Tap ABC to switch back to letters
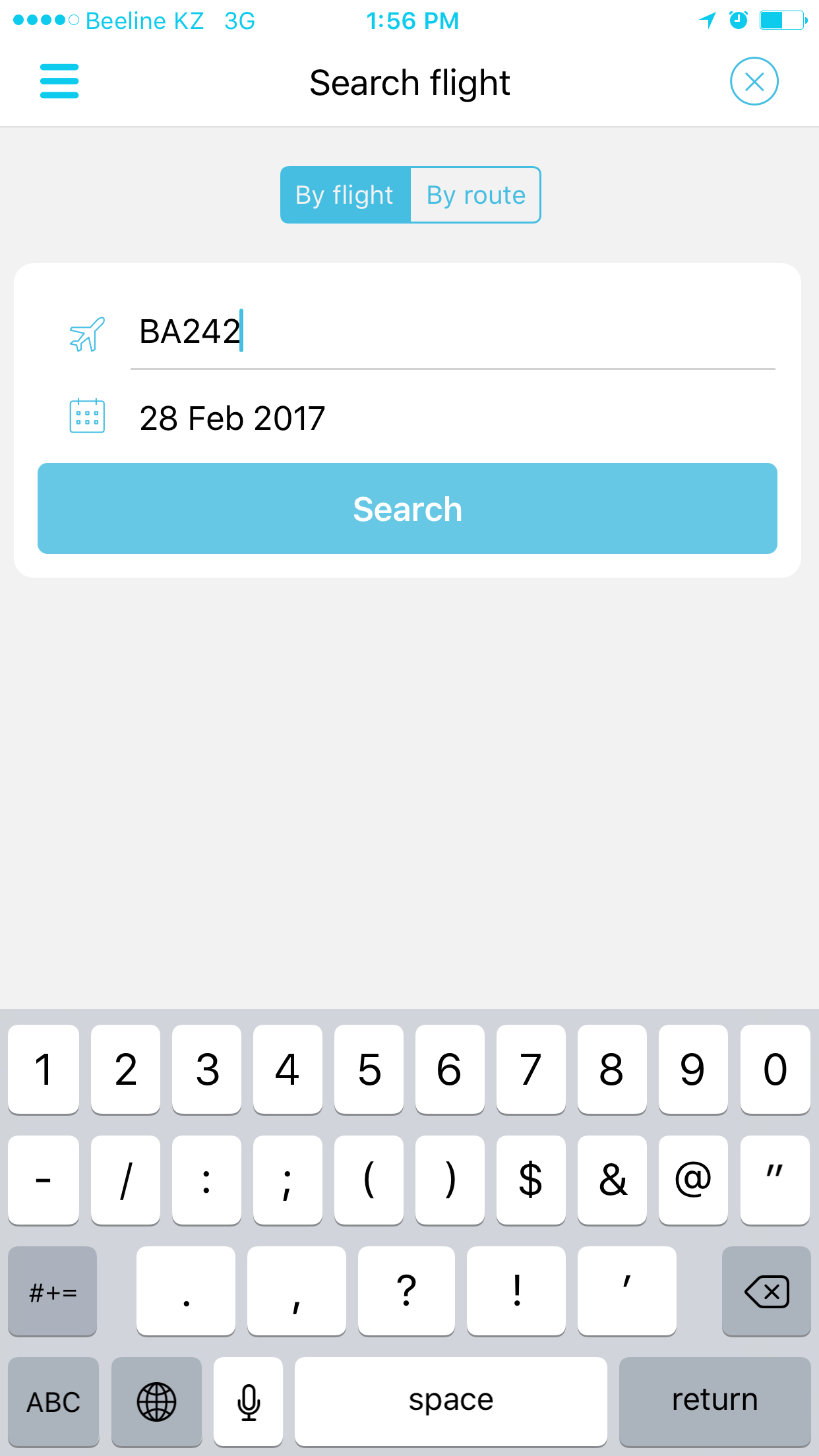This screenshot has width=819, height=1456. [53, 1401]
